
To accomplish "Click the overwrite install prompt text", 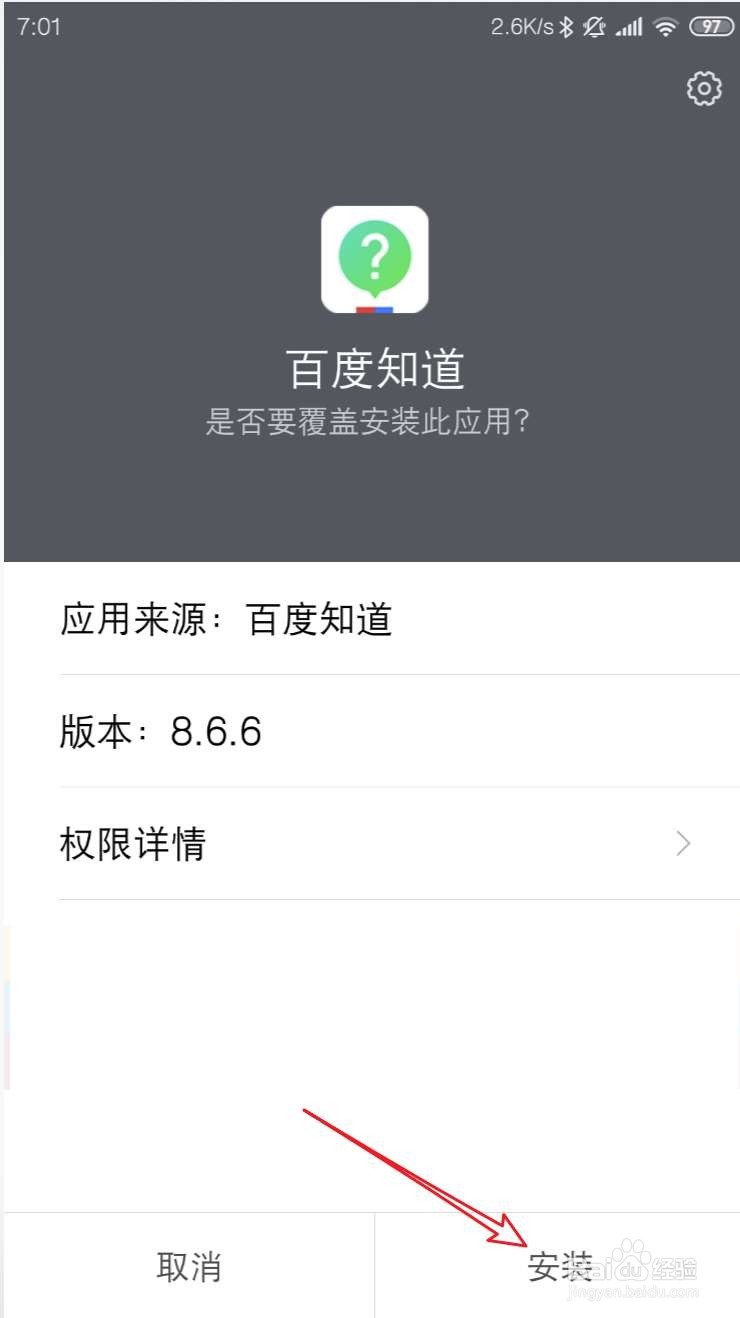I will tap(370, 423).
